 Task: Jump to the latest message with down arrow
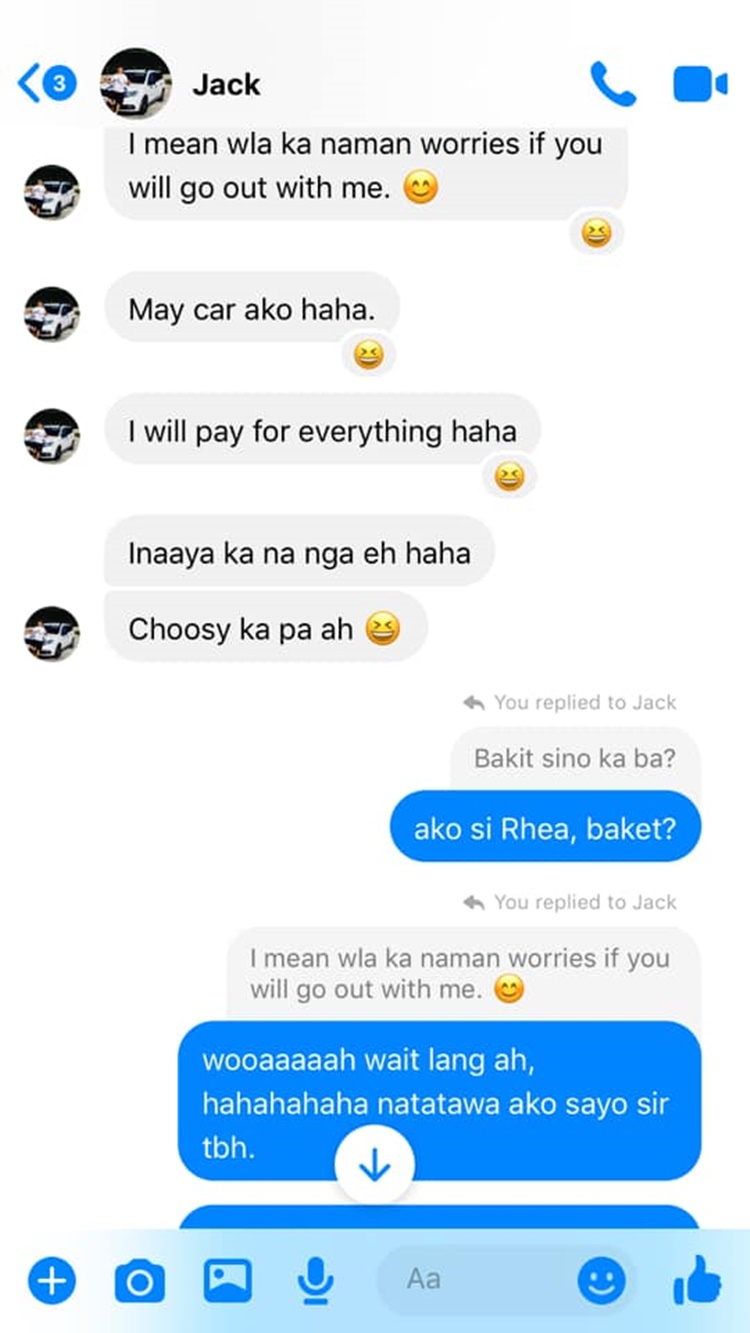374,1165
